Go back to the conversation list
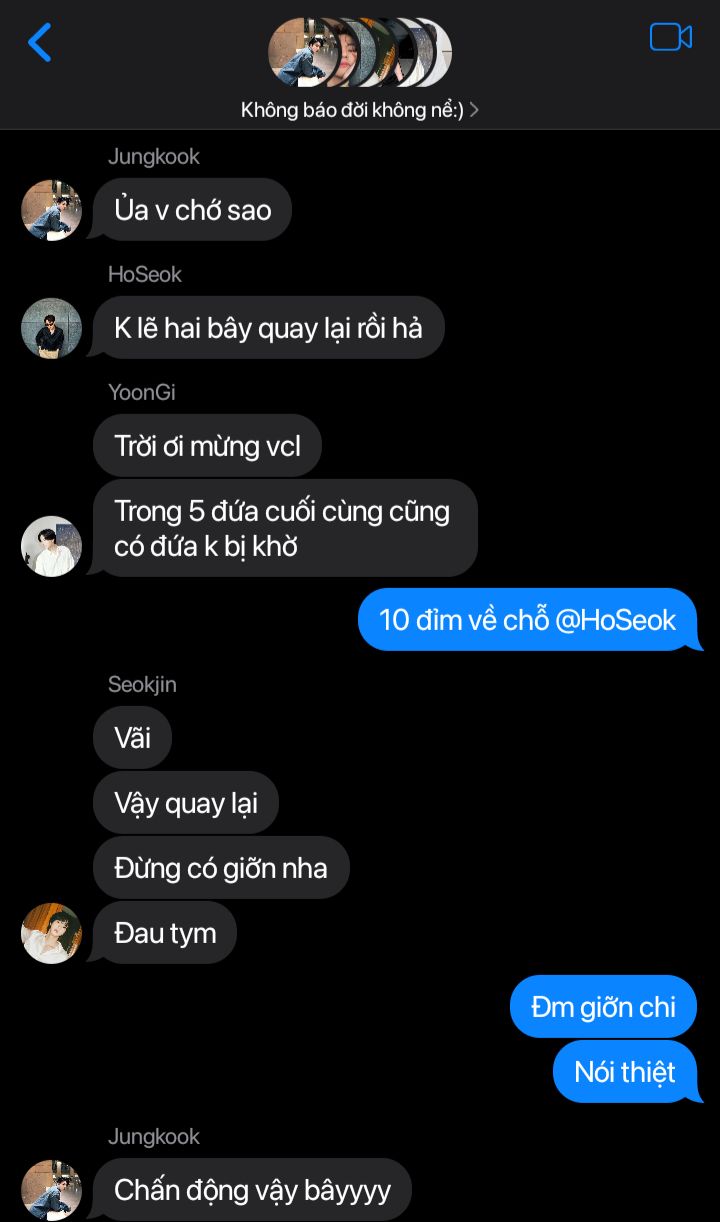720x1222 pixels. (40, 43)
